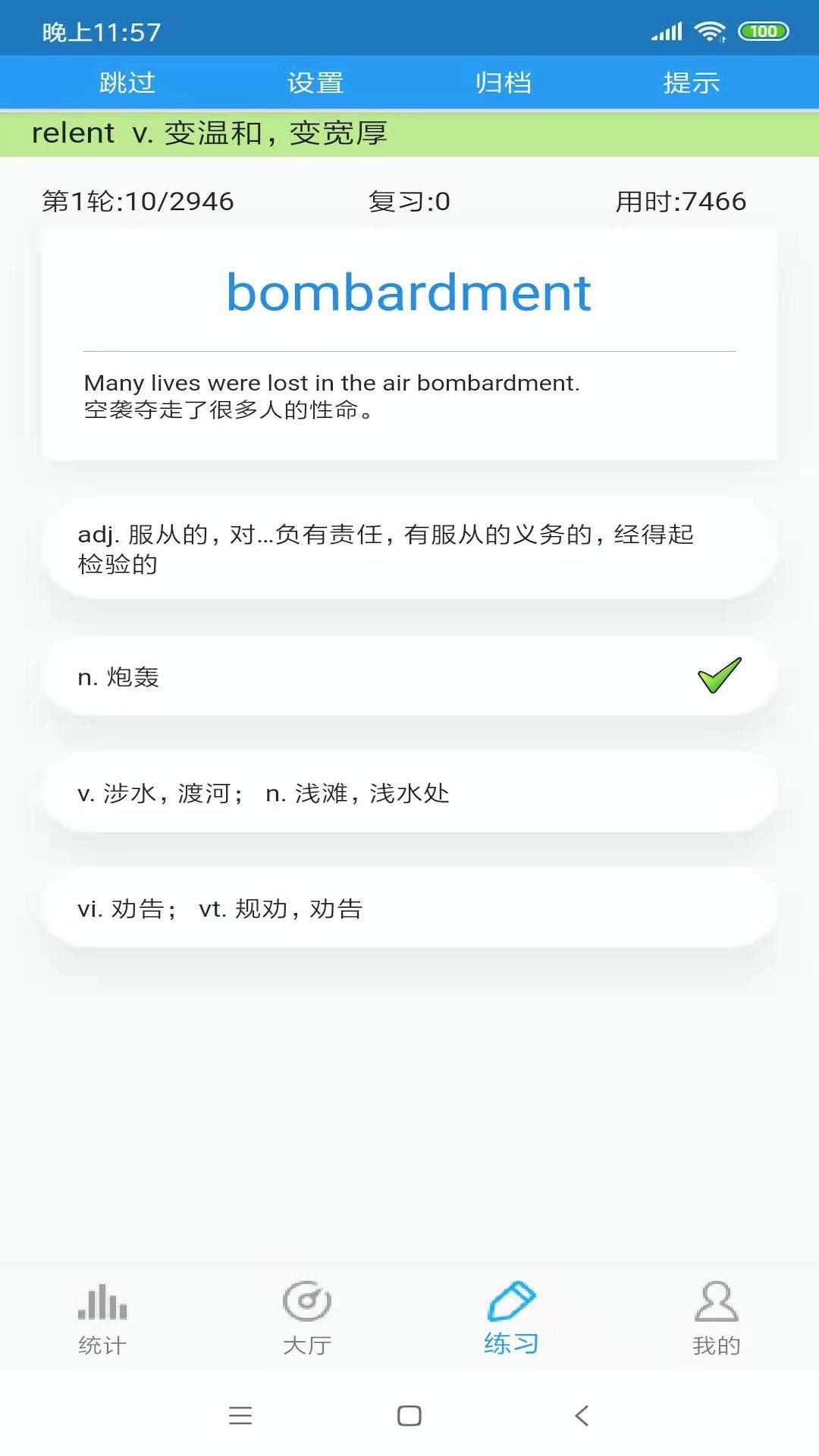
Task: Switch to the 我的 profile tab
Action: coord(717,1319)
